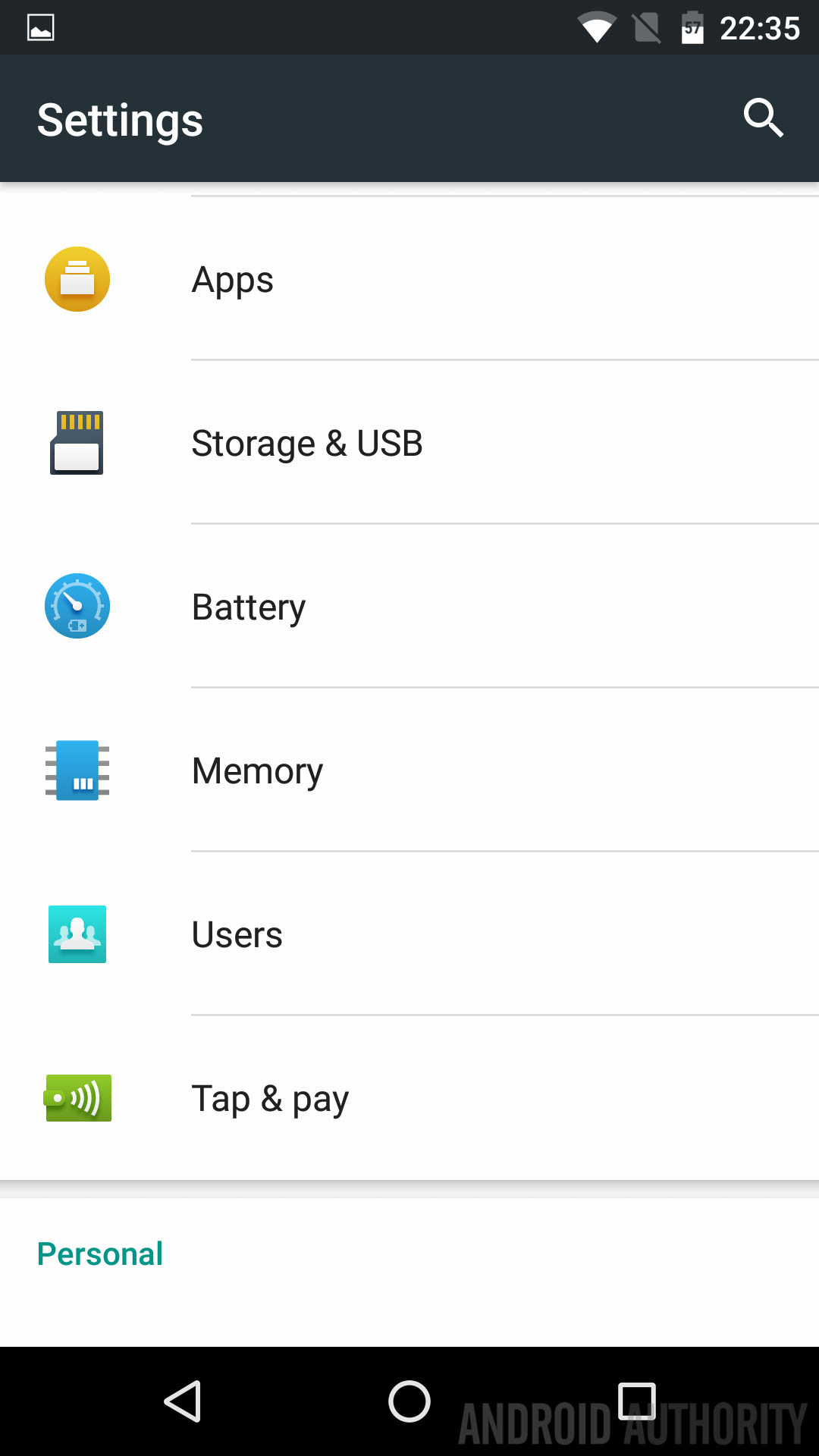Open Storage & USB settings
The image size is (819, 1456).
coord(409,444)
